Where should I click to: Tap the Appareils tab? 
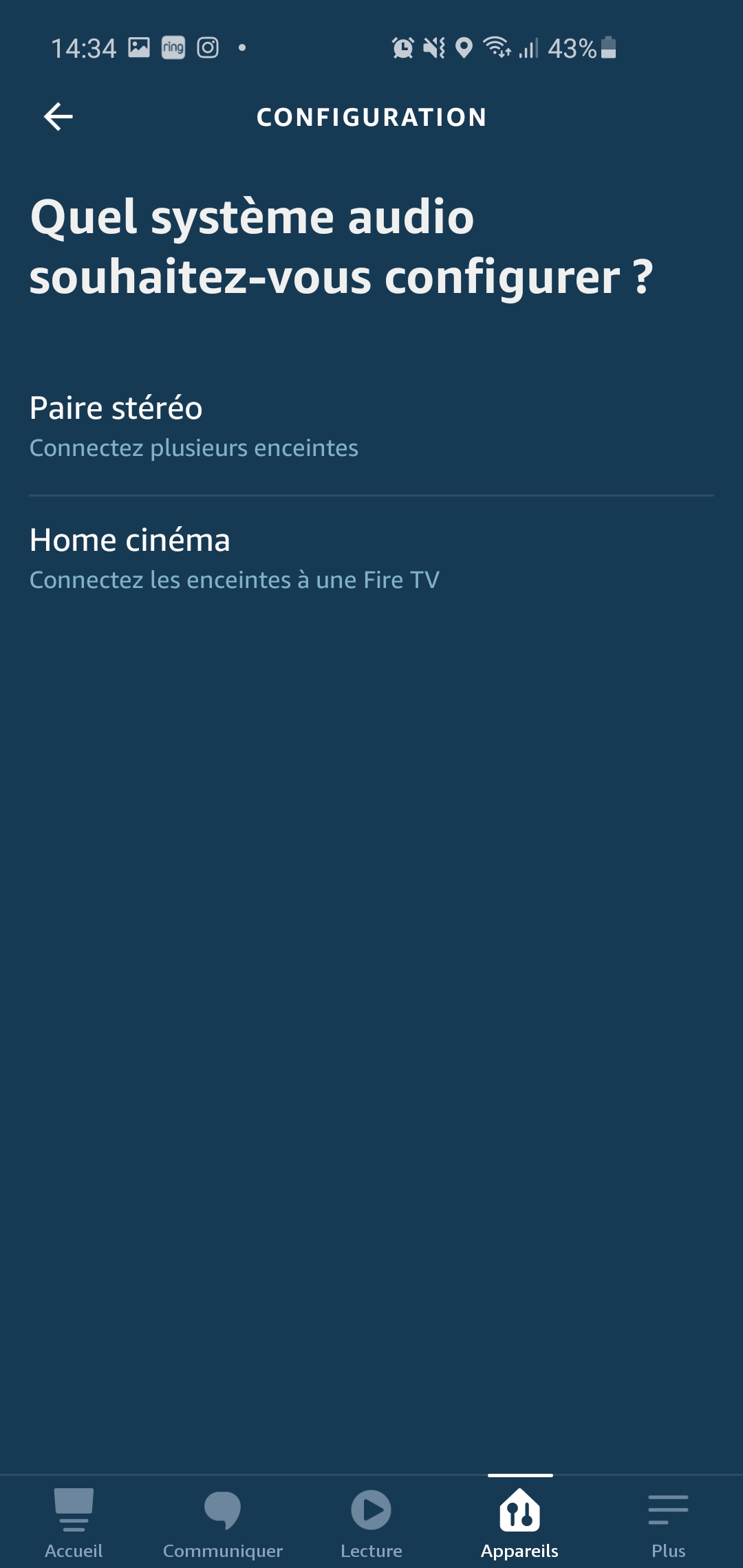[520, 1523]
